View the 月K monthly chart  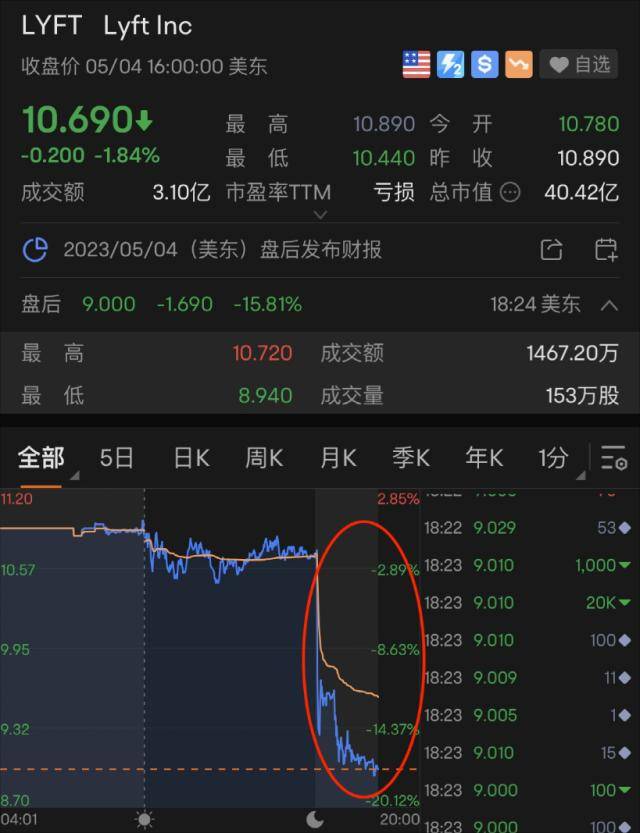[338, 458]
